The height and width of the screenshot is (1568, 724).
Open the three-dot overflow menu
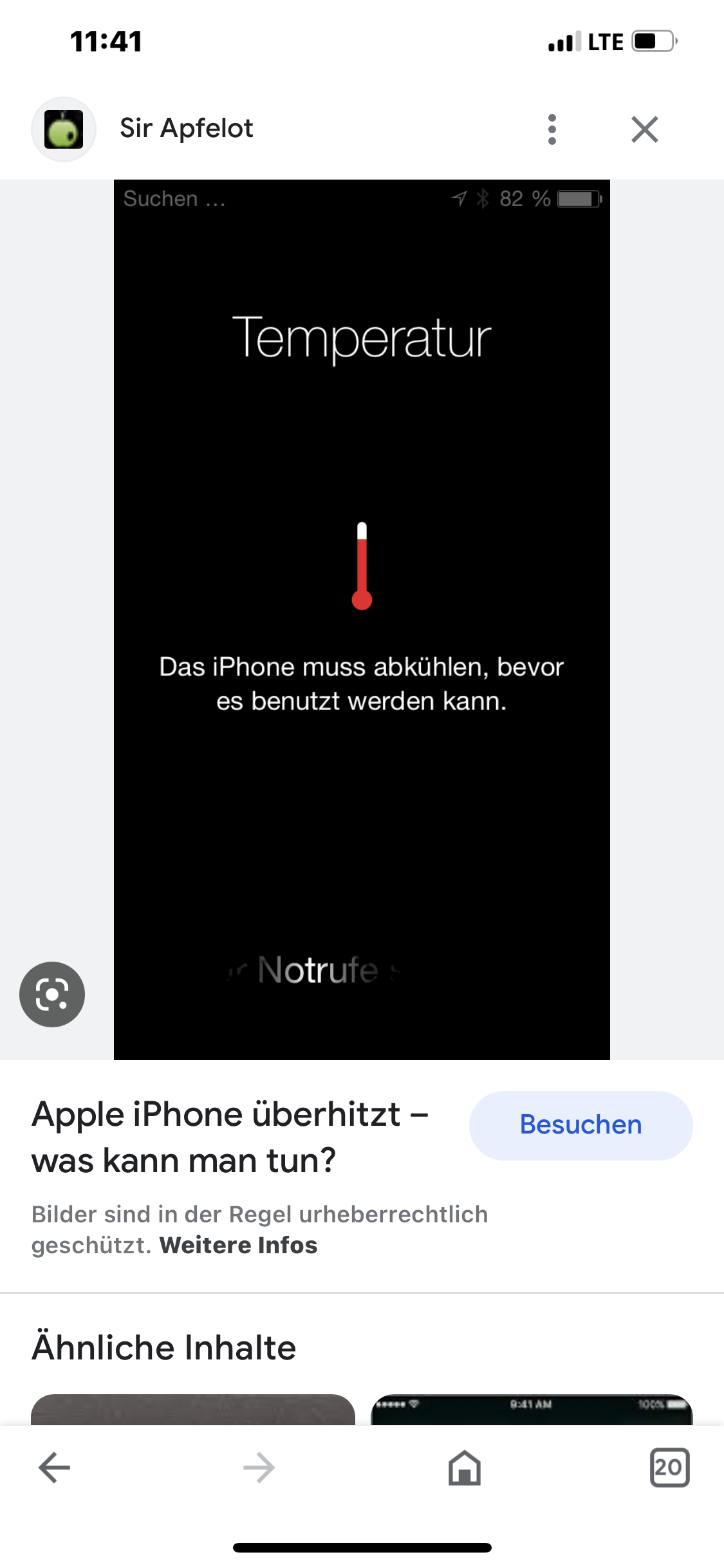click(552, 129)
